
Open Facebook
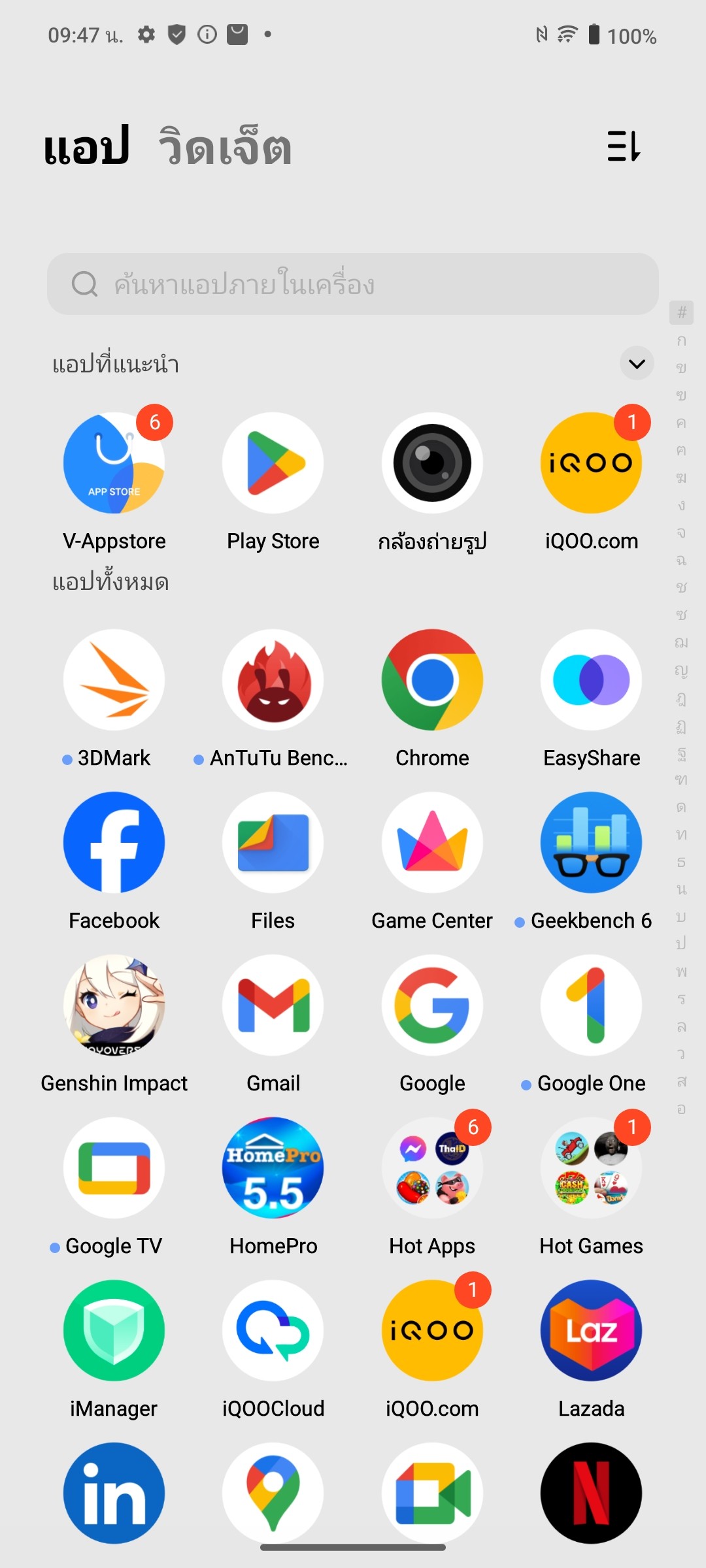114,843
